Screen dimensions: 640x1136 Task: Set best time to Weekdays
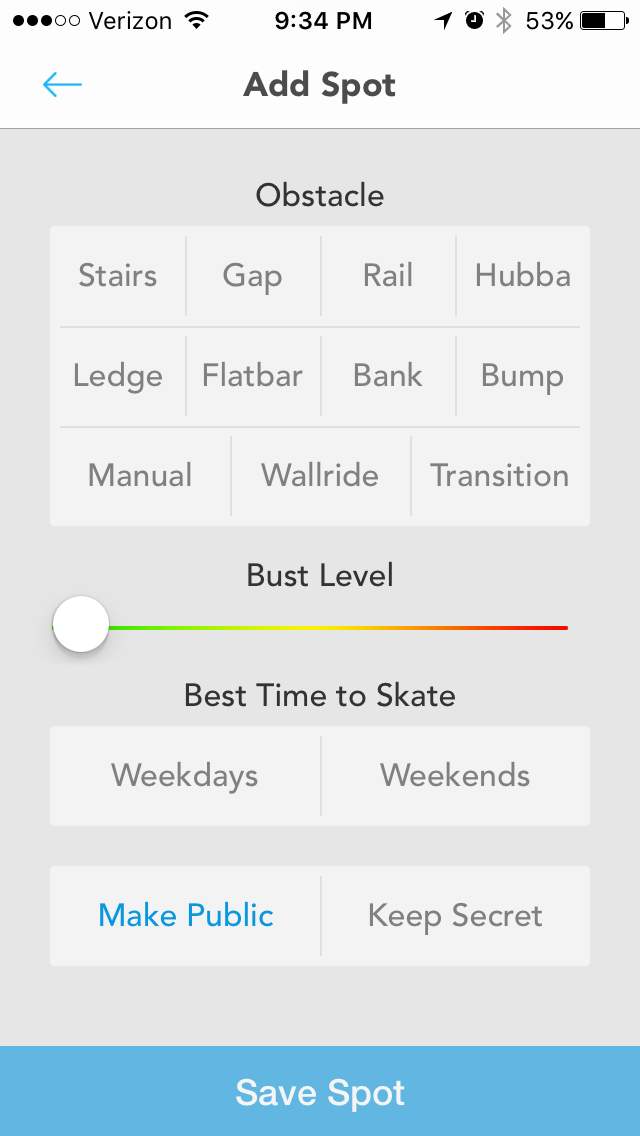pos(185,776)
